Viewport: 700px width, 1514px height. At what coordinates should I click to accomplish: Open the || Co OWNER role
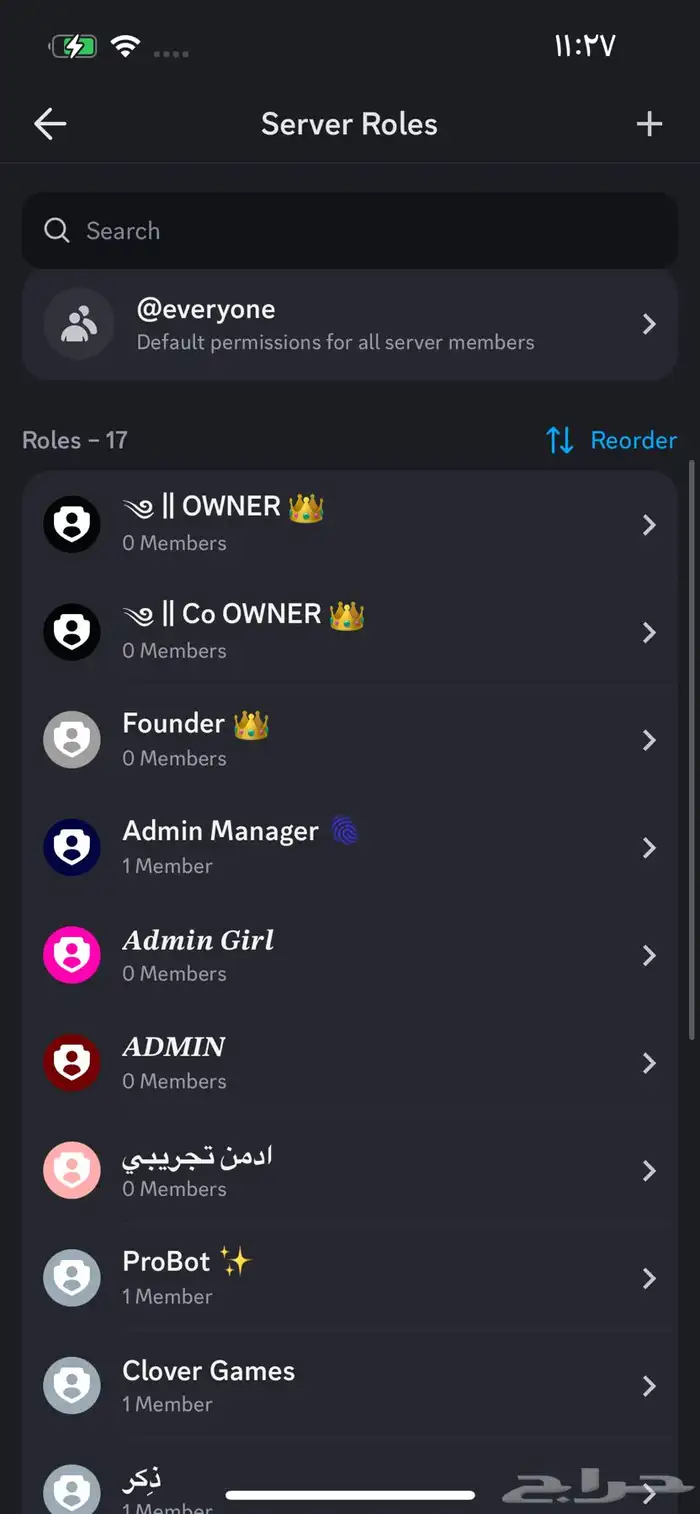350,632
